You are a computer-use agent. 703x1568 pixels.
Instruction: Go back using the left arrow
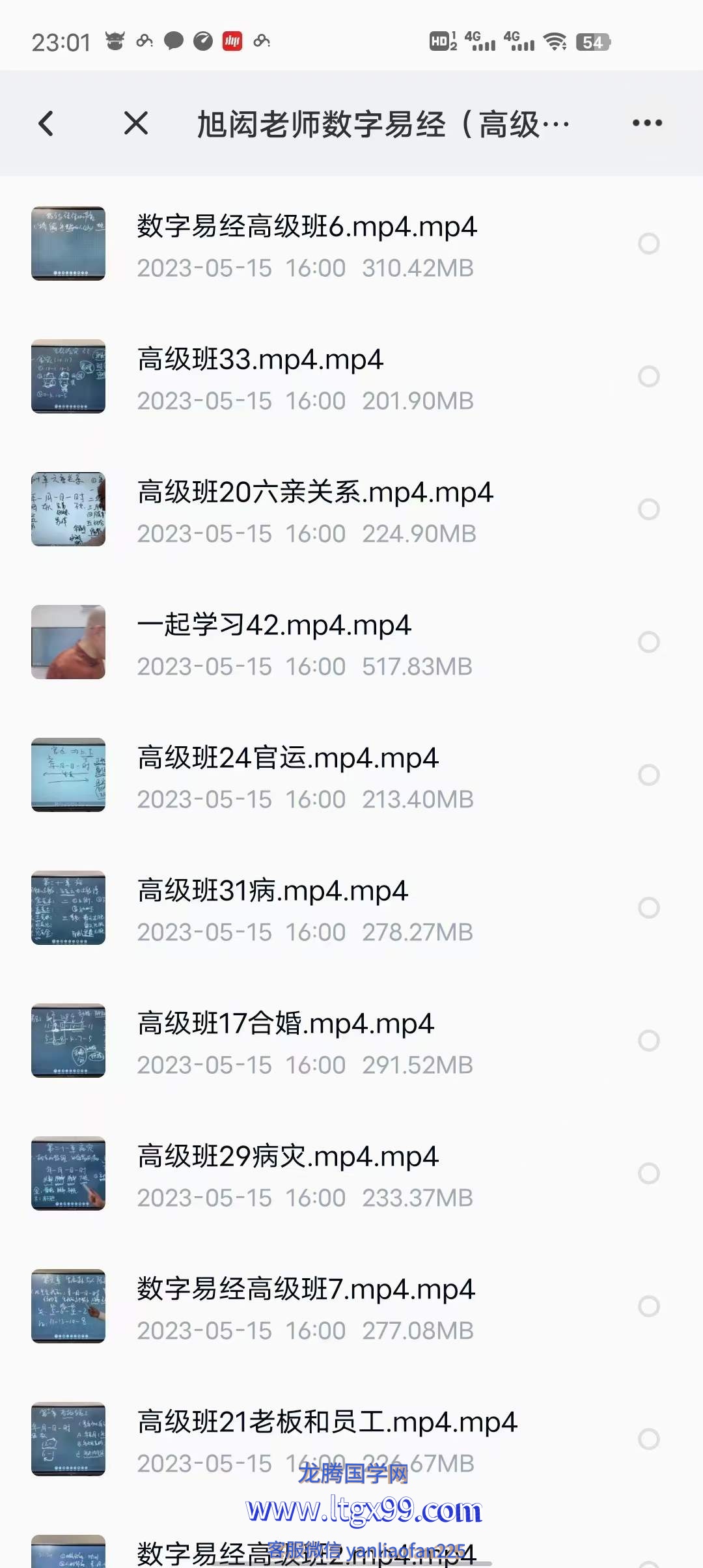click(46, 123)
